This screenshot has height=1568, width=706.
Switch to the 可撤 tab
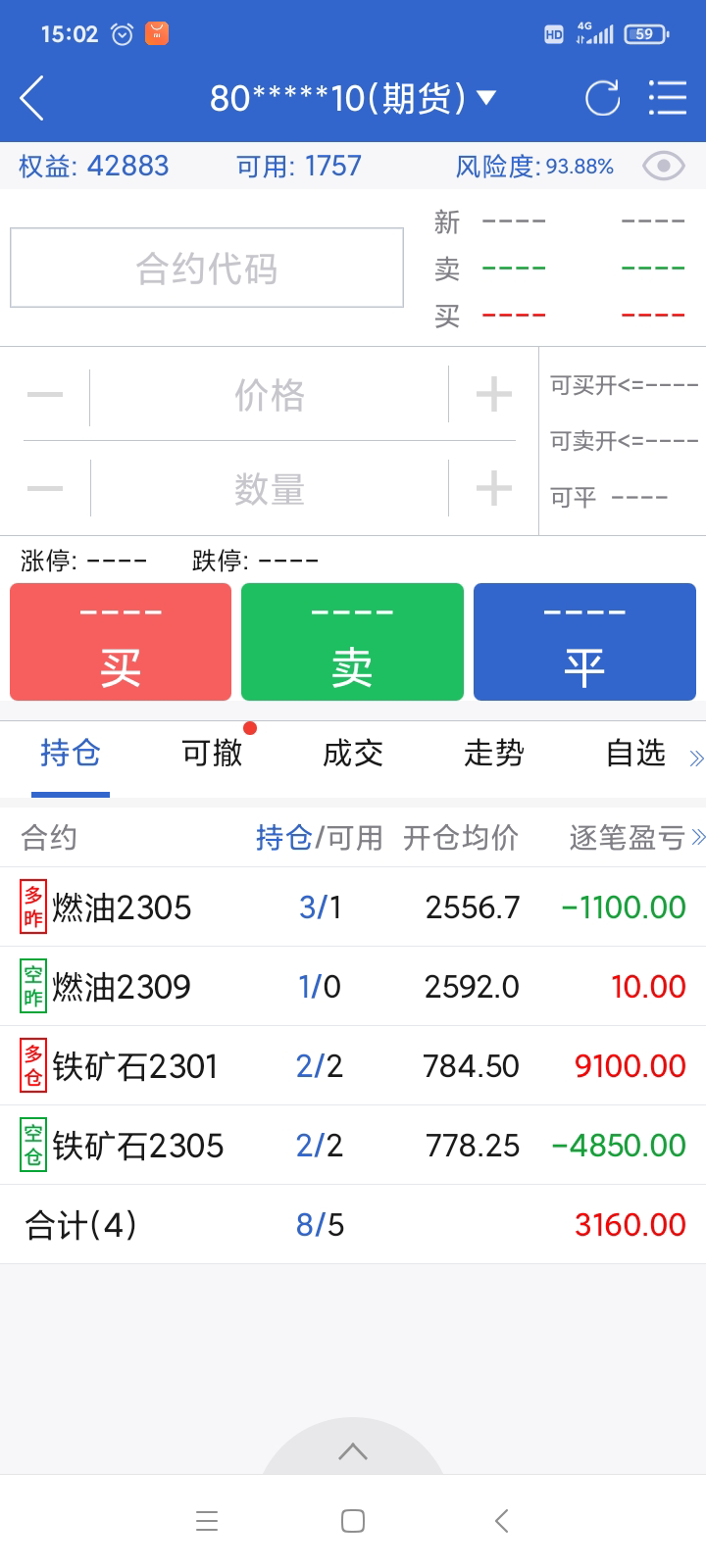tap(212, 754)
